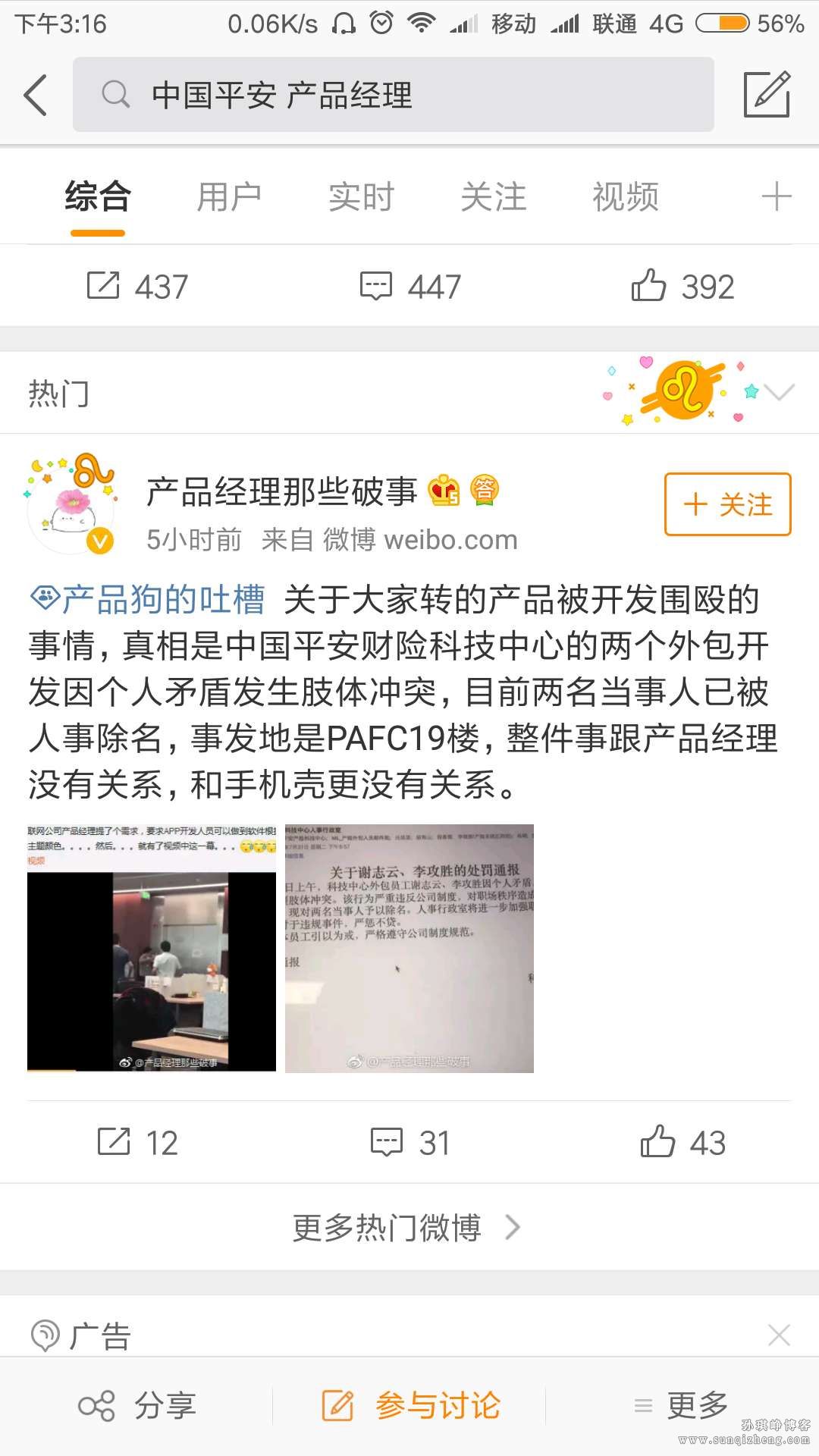Like the post with 392 likes
Viewport: 819px width, 1456px height.
tap(682, 286)
